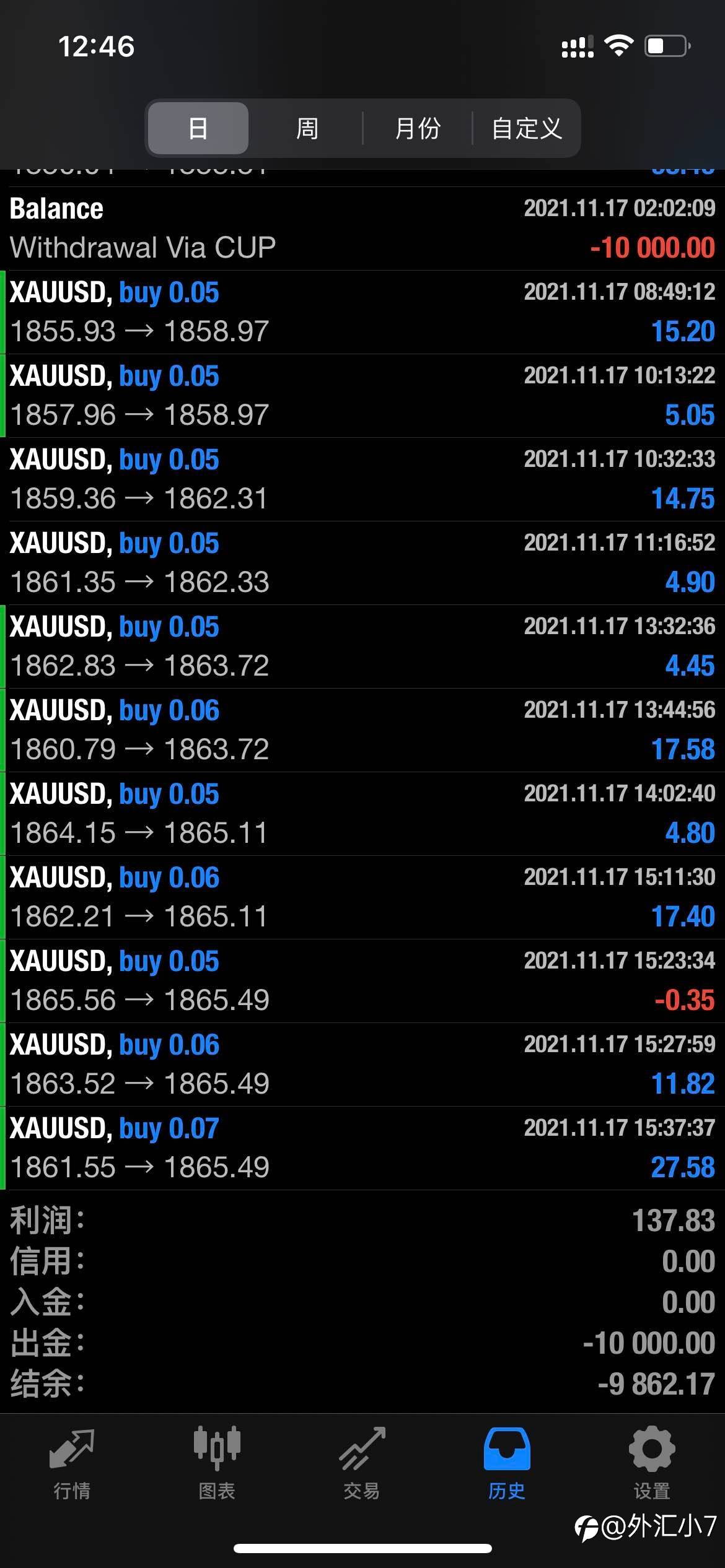Choose the 自定义 custom period
This screenshot has height=1568, width=725.
[526, 128]
